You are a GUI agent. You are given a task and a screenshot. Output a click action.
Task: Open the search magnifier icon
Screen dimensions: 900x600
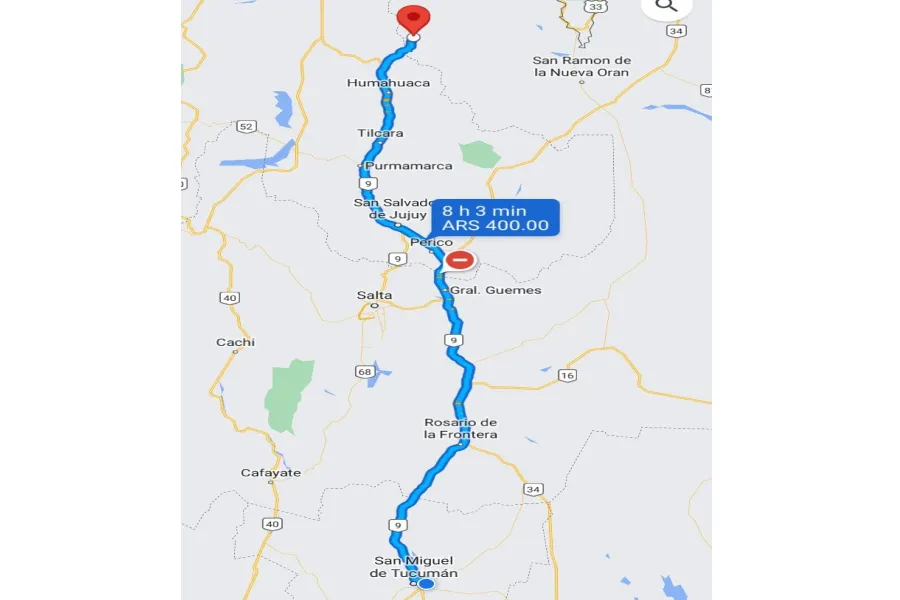[x=667, y=6]
